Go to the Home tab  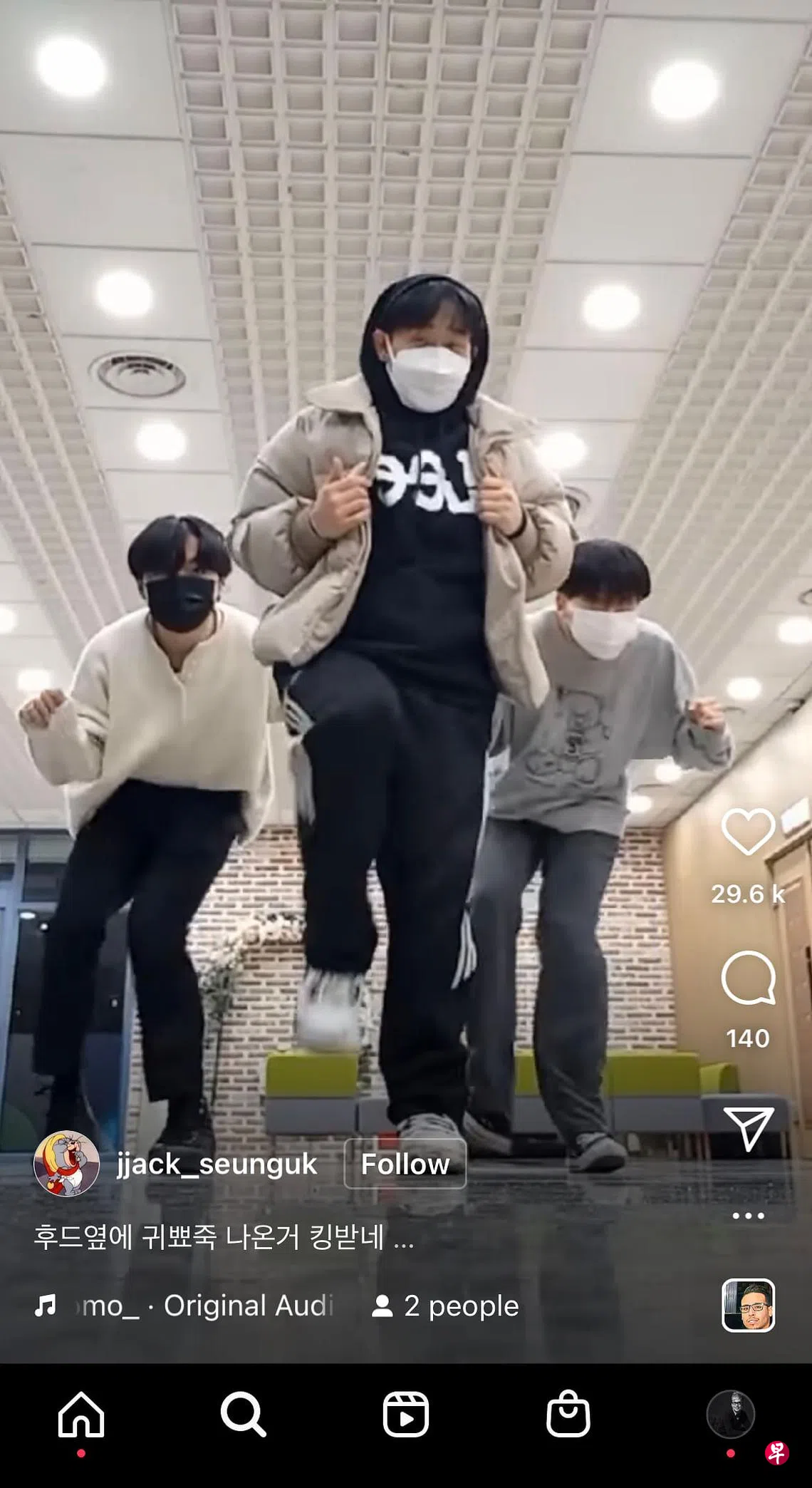click(81, 1414)
